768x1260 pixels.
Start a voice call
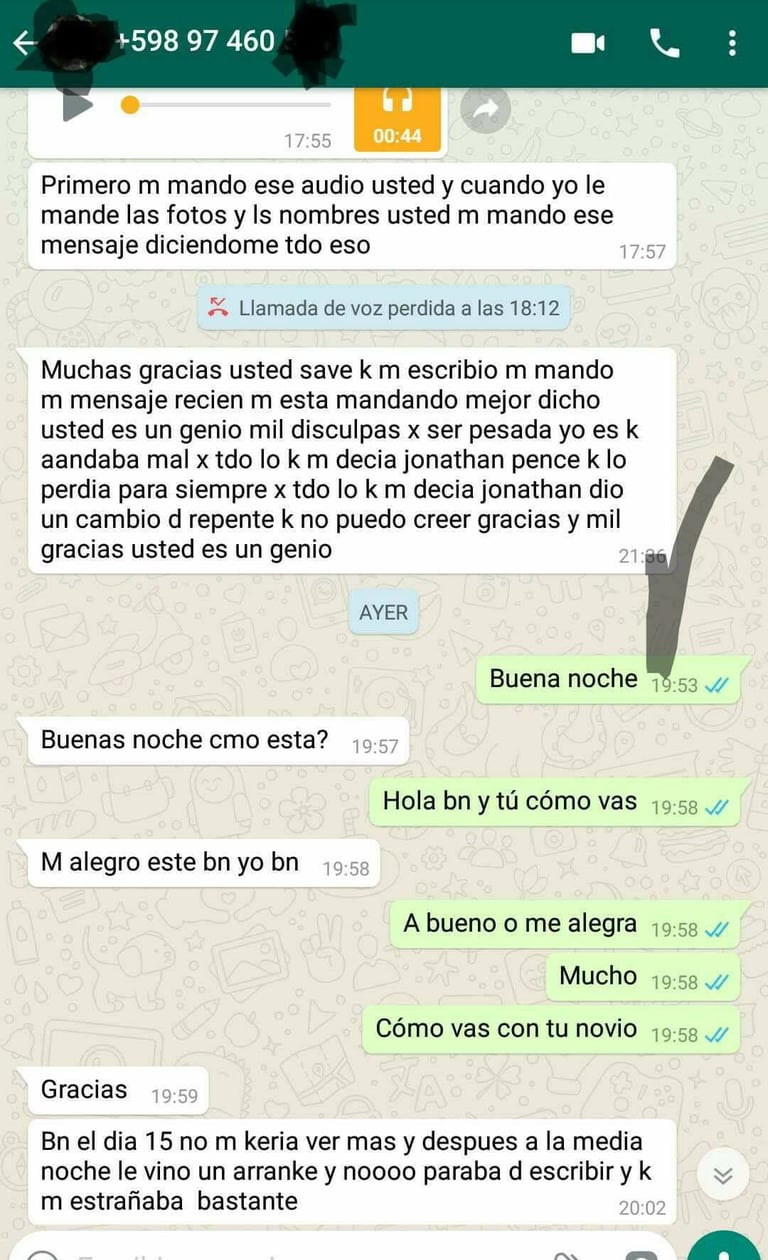click(x=664, y=43)
